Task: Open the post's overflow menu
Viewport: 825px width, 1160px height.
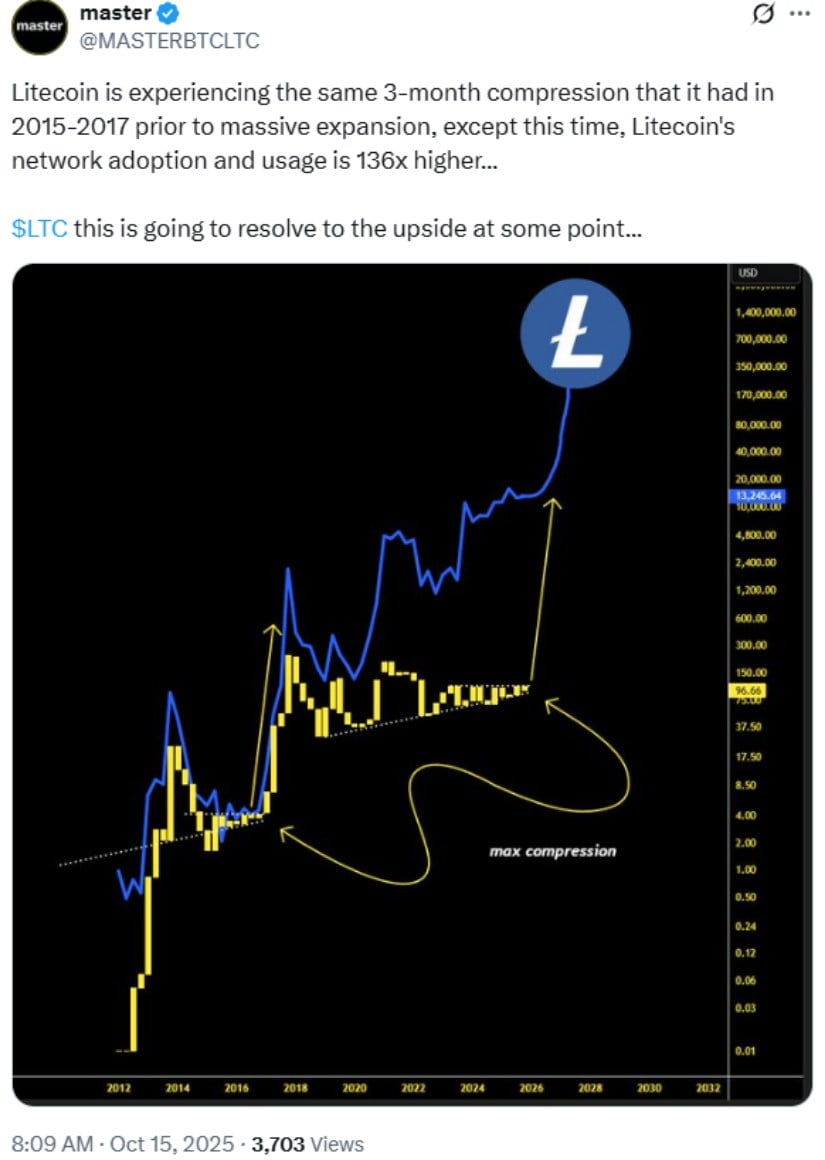Action: point(800,14)
